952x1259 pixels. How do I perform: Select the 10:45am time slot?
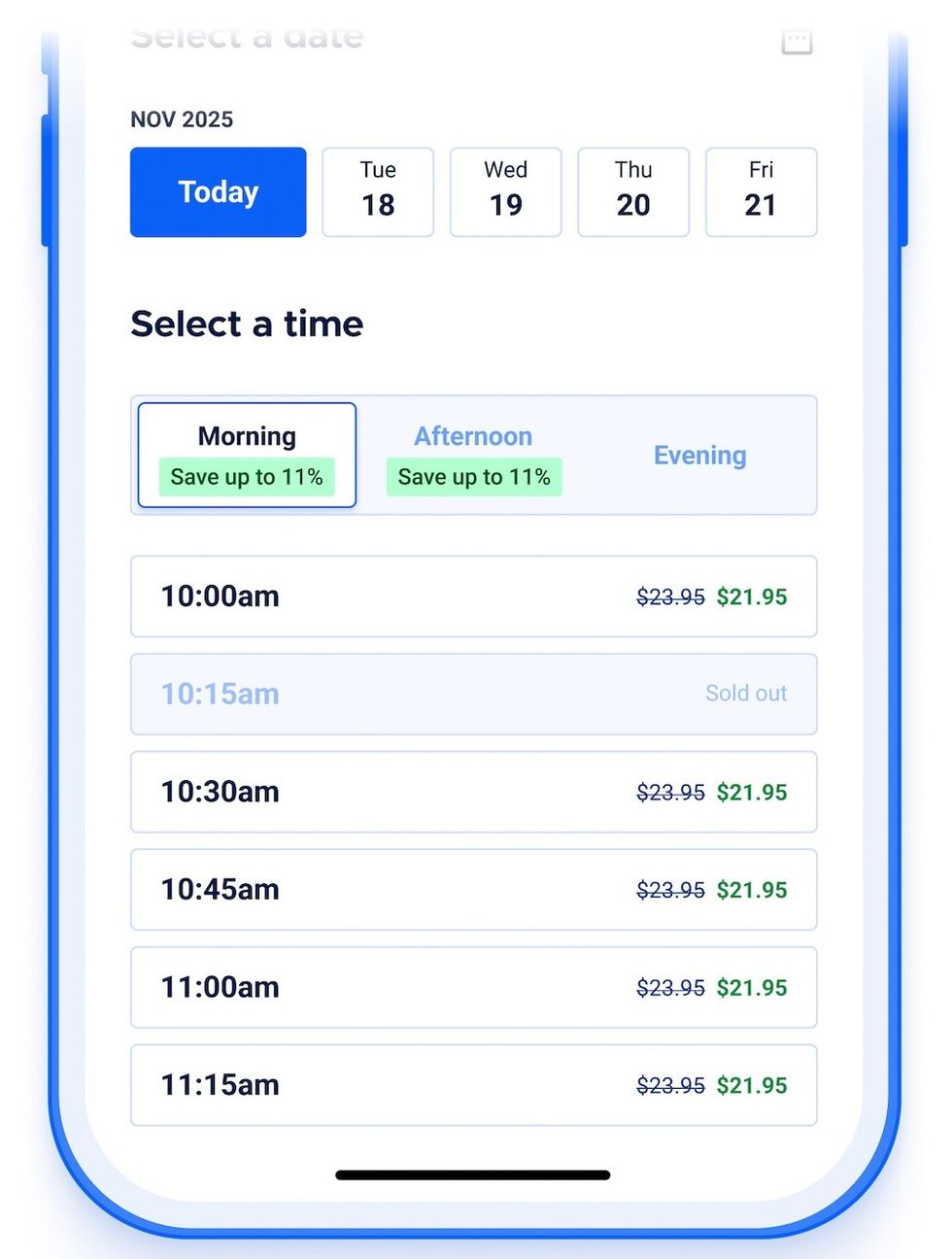pos(473,890)
